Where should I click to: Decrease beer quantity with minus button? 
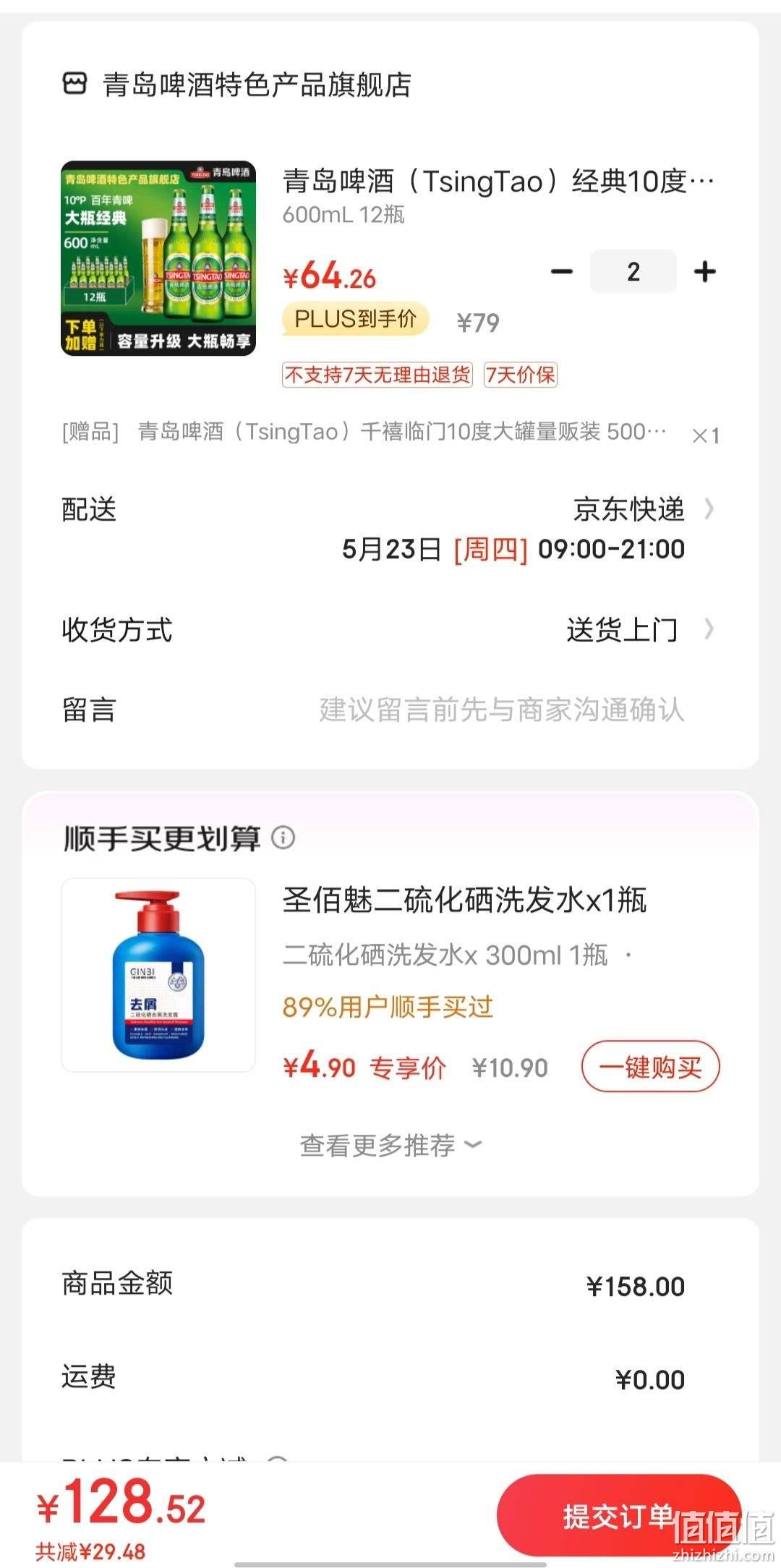pos(561,272)
